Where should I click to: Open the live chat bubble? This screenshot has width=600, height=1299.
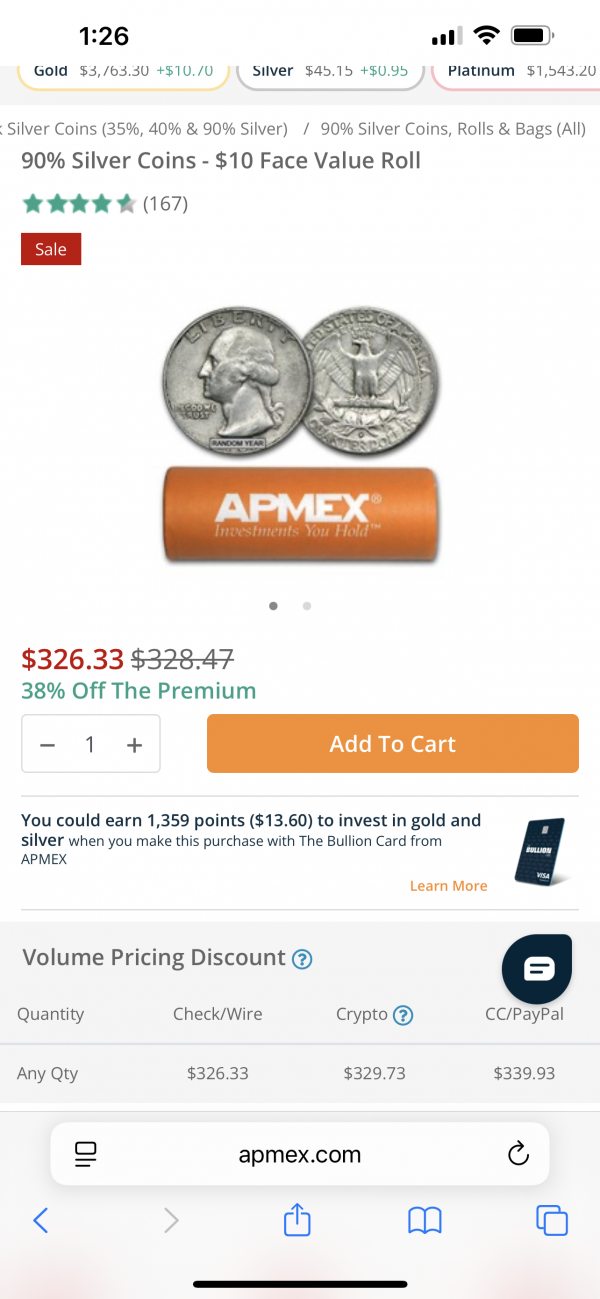[x=537, y=968]
